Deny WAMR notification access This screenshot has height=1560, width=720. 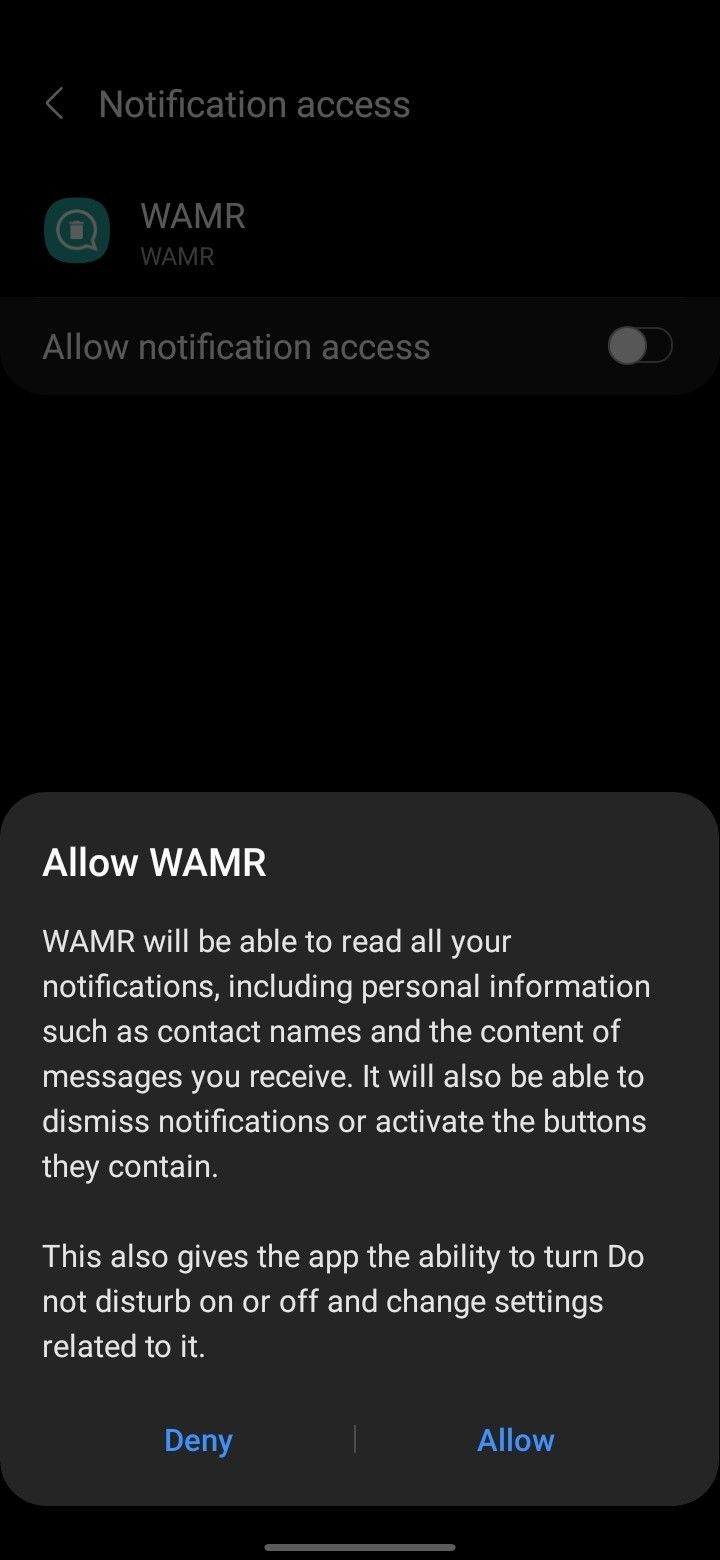(198, 1440)
